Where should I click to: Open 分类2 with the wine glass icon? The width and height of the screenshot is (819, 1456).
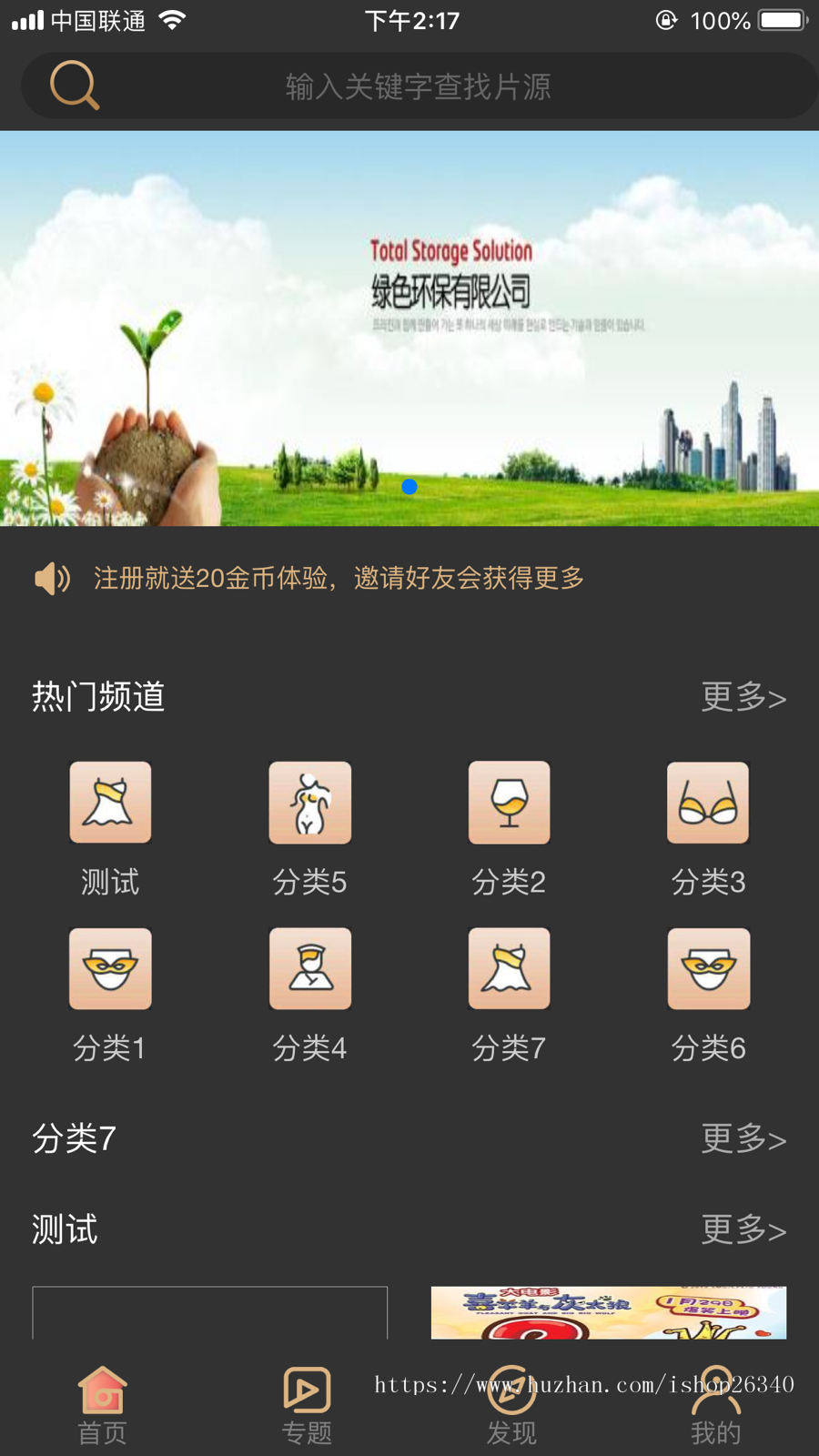[509, 803]
